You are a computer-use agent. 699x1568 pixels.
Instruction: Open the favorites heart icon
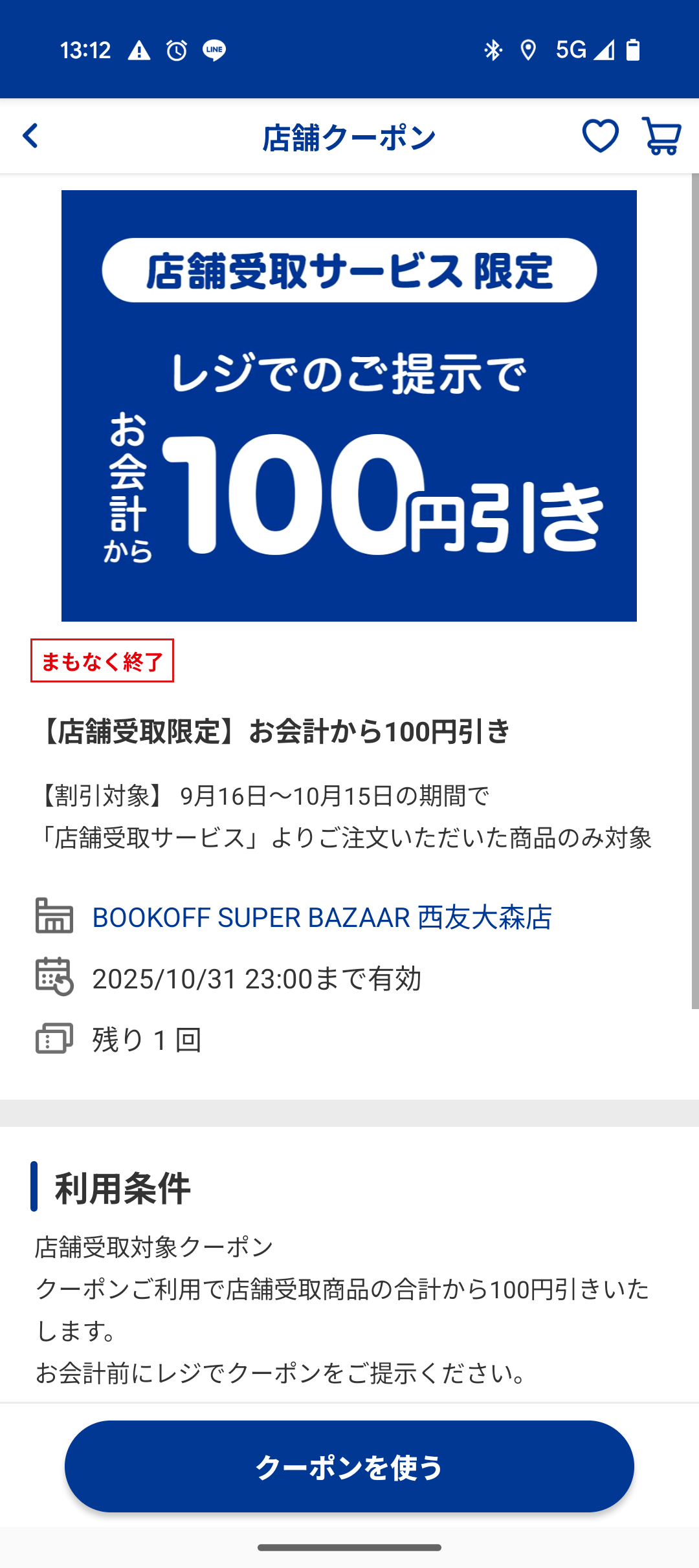600,136
